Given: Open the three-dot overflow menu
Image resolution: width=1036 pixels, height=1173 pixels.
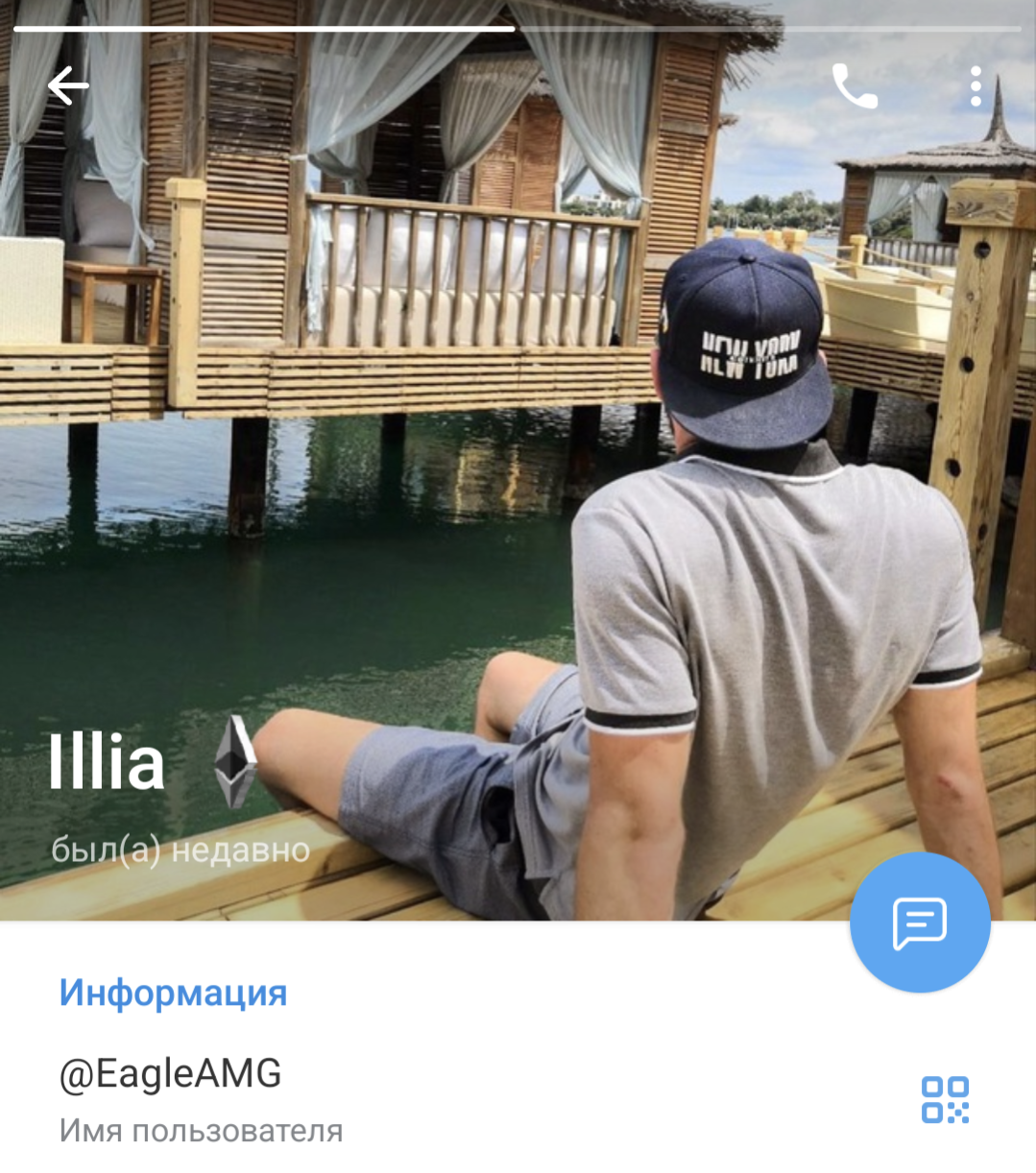Looking at the screenshot, I should point(976,87).
